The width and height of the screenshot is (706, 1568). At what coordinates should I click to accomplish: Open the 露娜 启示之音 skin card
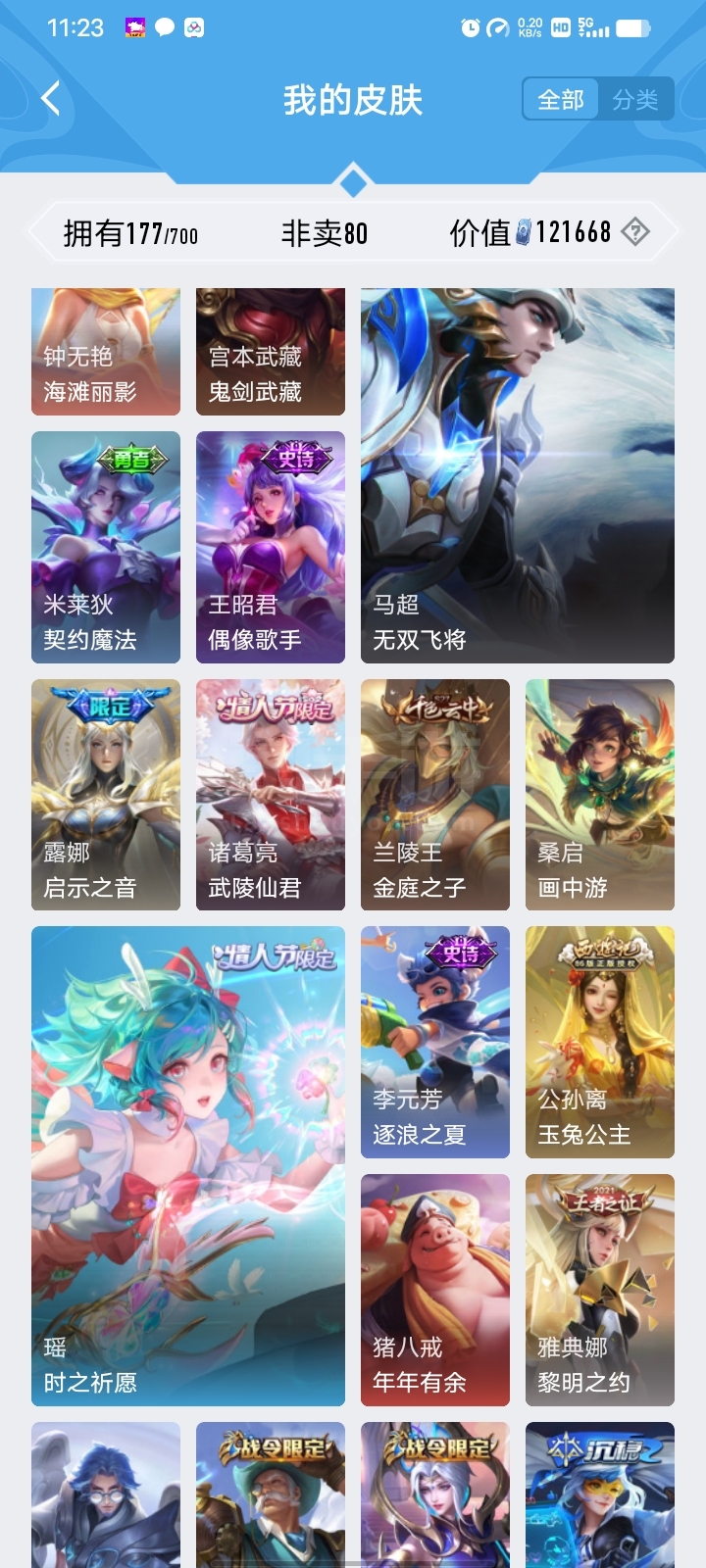[106, 795]
